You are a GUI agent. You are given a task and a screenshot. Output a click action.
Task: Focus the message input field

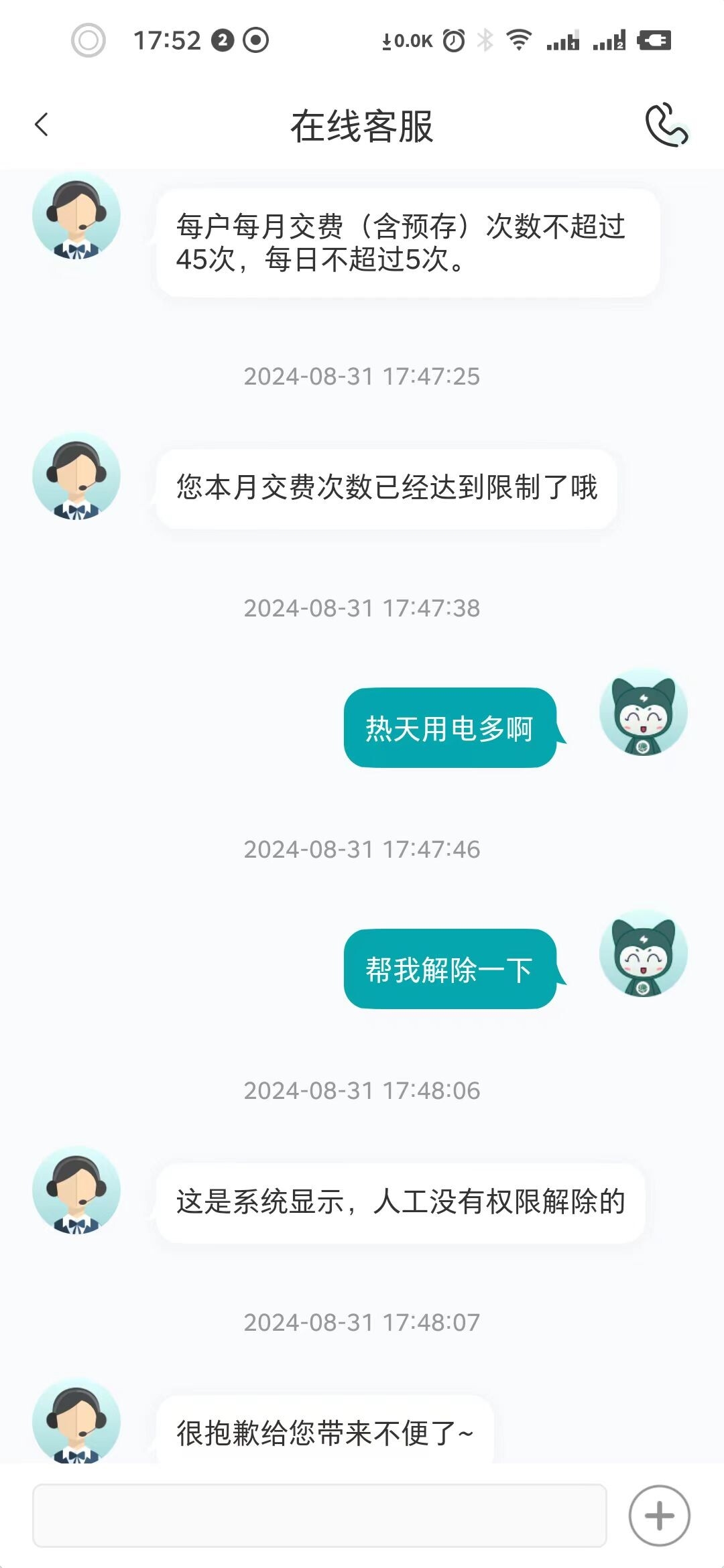pyautogui.click(x=320, y=1516)
